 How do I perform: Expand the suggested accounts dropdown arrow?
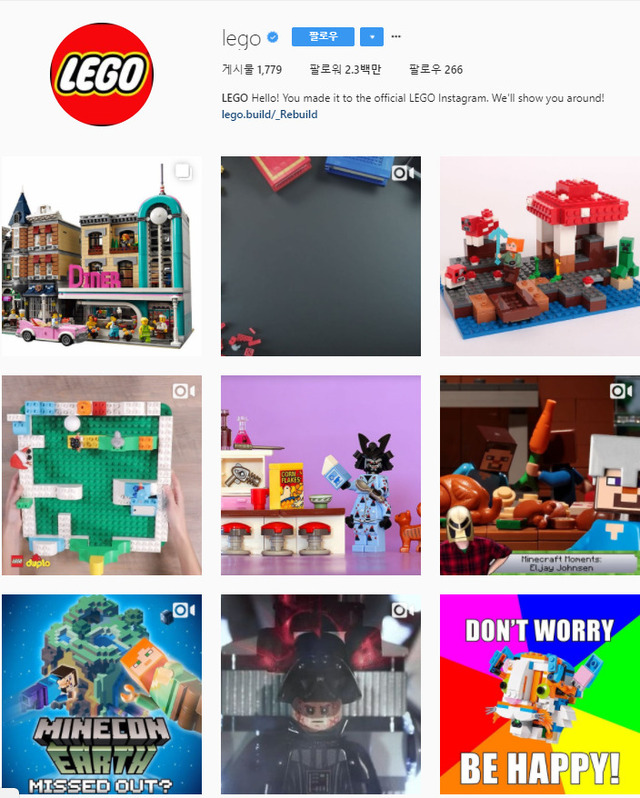click(x=371, y=37)
